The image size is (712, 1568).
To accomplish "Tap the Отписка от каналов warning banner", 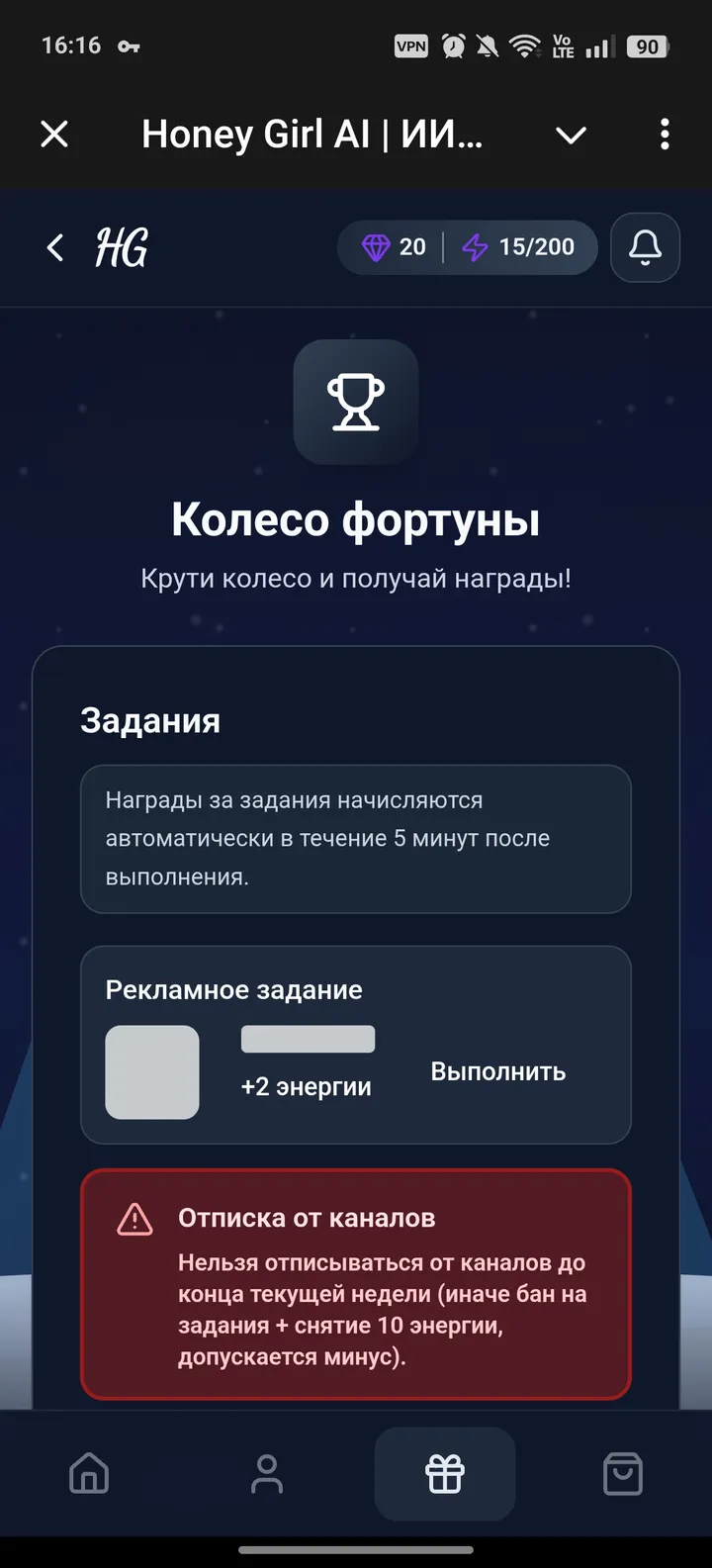I will (x=356, y=1284).
